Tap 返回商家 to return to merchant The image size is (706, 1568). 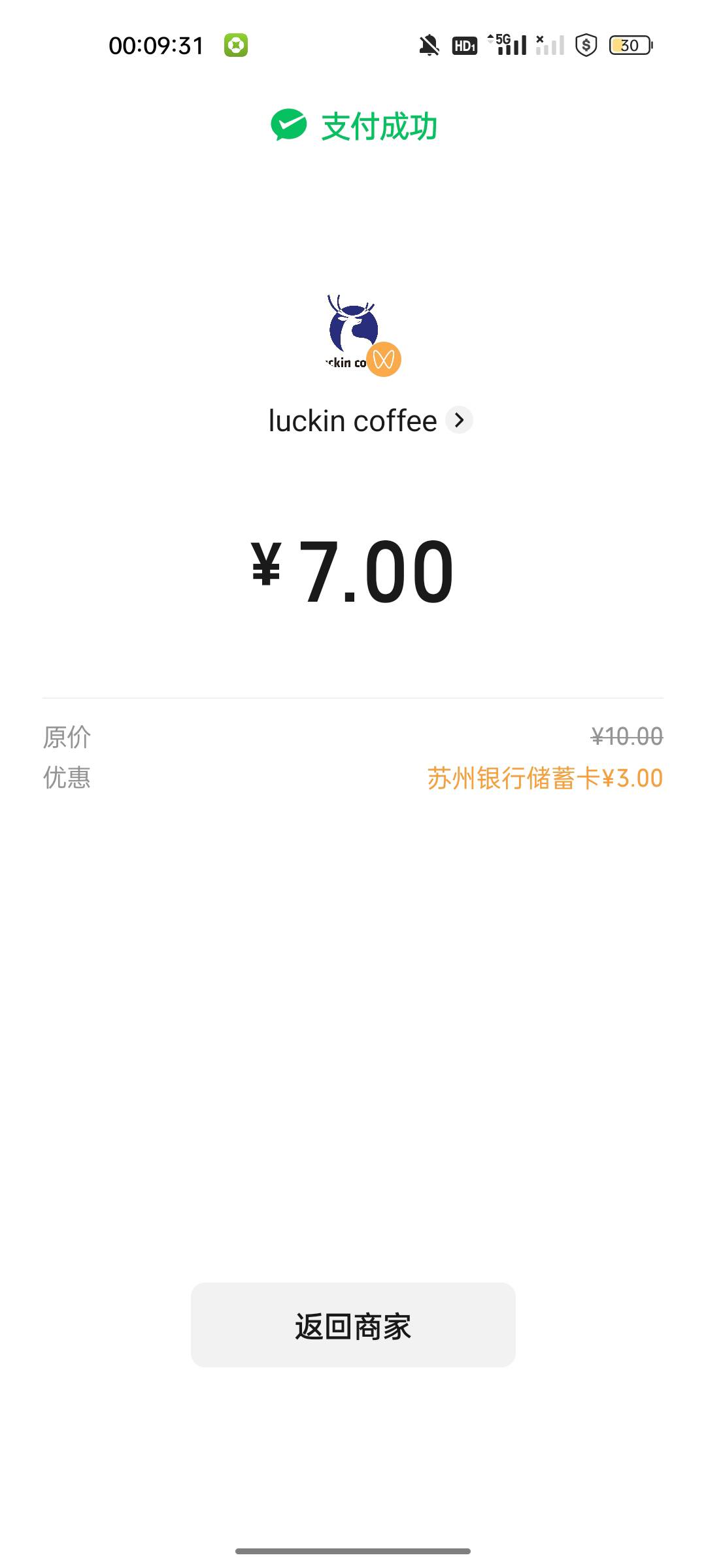353,1324
